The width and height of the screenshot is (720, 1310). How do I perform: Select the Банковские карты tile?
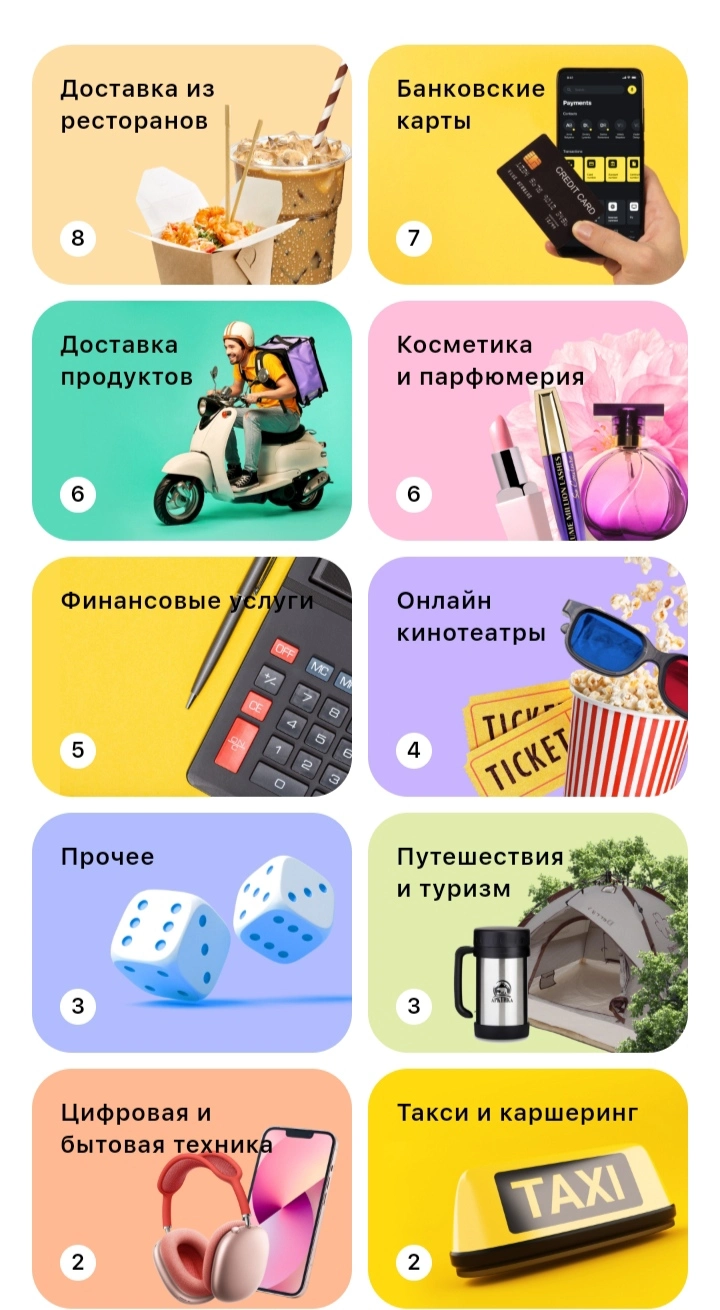[x=528, y=165]
